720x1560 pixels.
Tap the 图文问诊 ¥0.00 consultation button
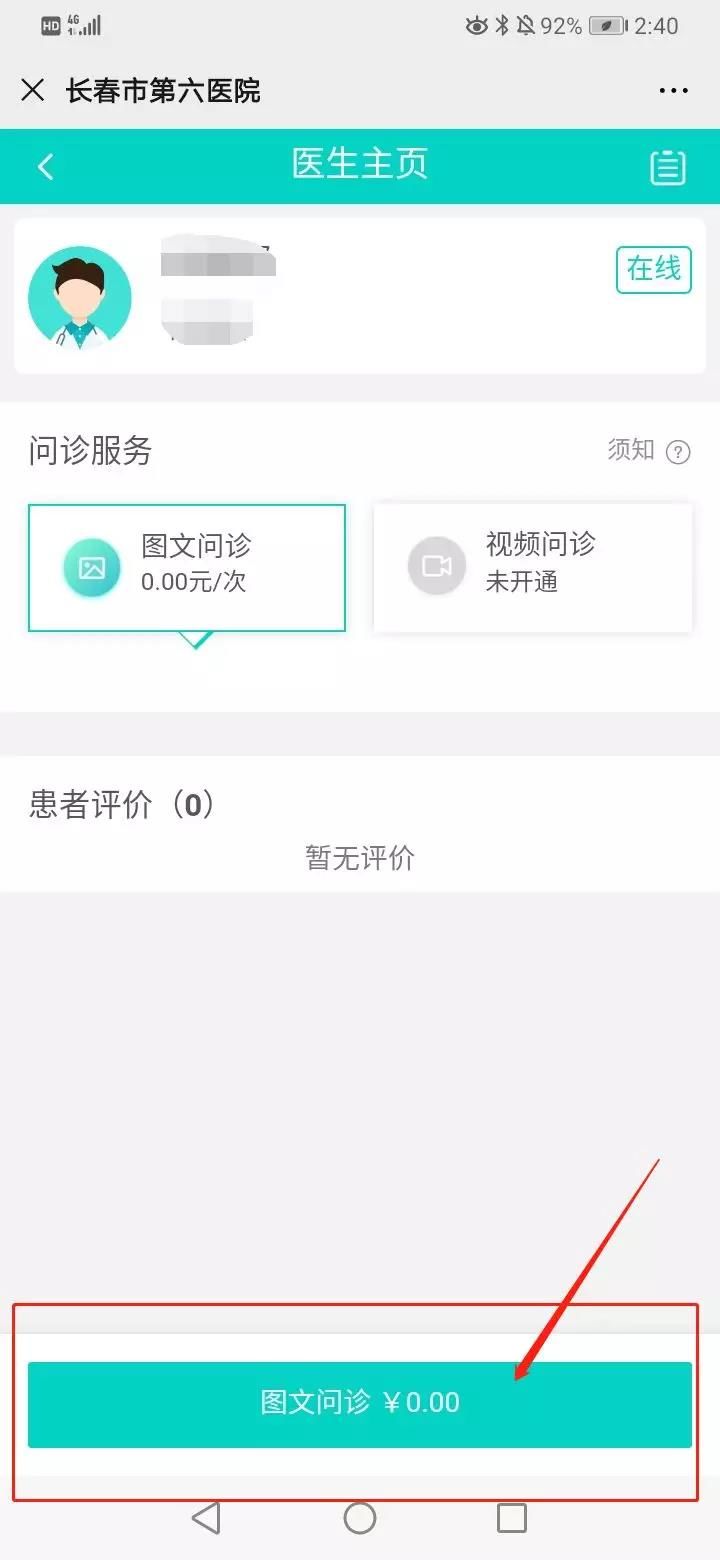(360, 1403)
